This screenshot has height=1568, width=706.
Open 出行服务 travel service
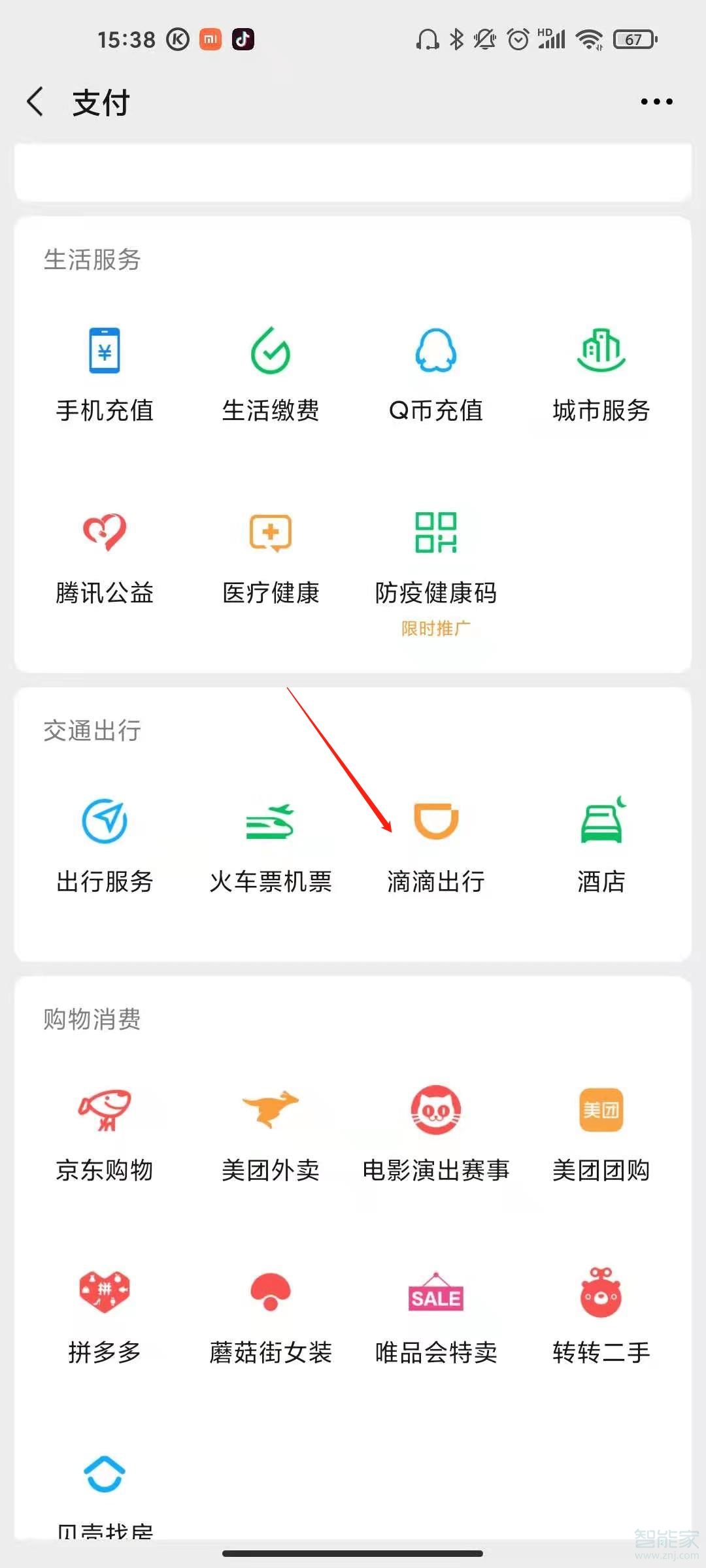(x=105, y=846)
